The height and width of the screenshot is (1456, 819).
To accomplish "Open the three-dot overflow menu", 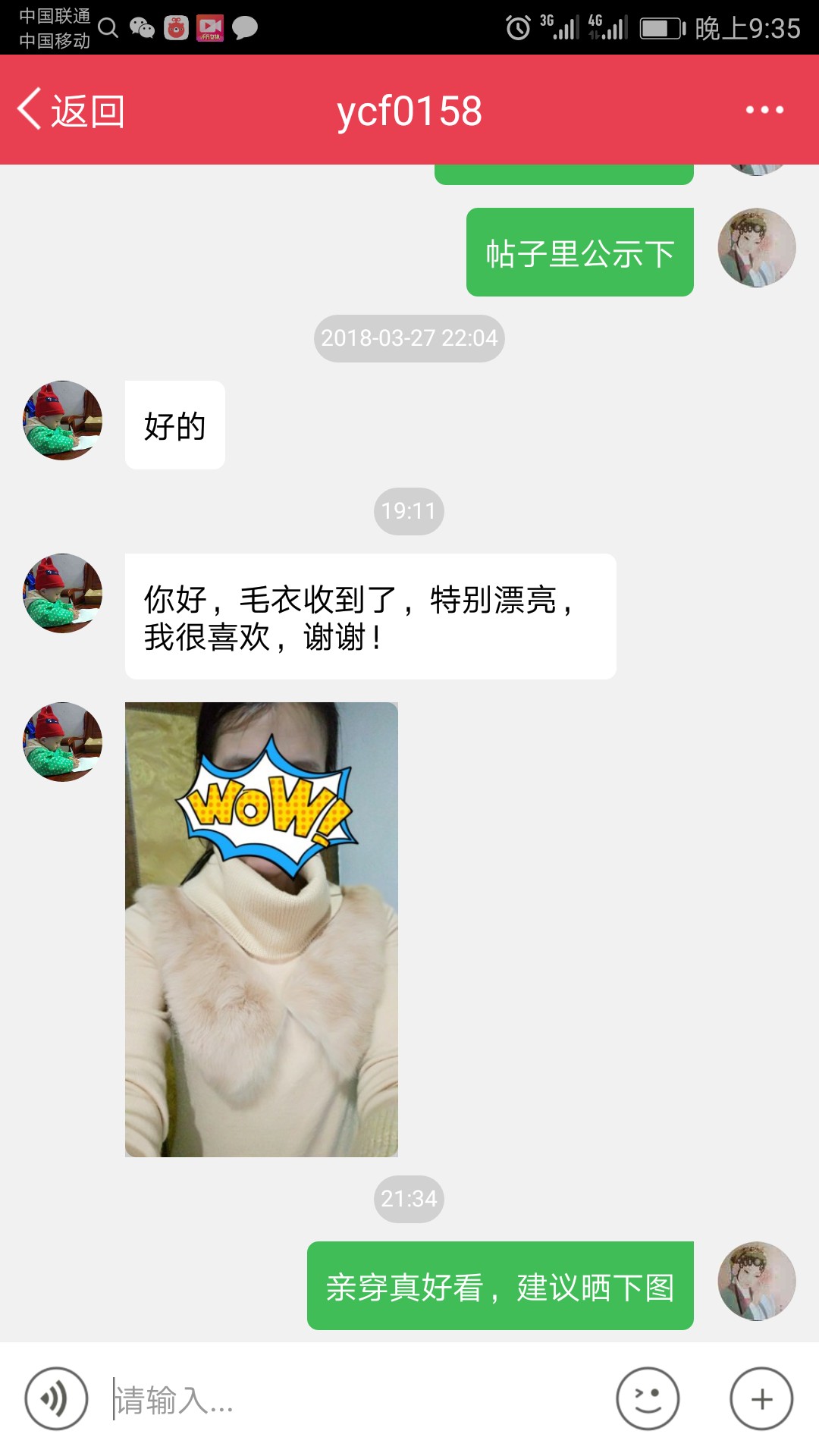I will point(764,110).
